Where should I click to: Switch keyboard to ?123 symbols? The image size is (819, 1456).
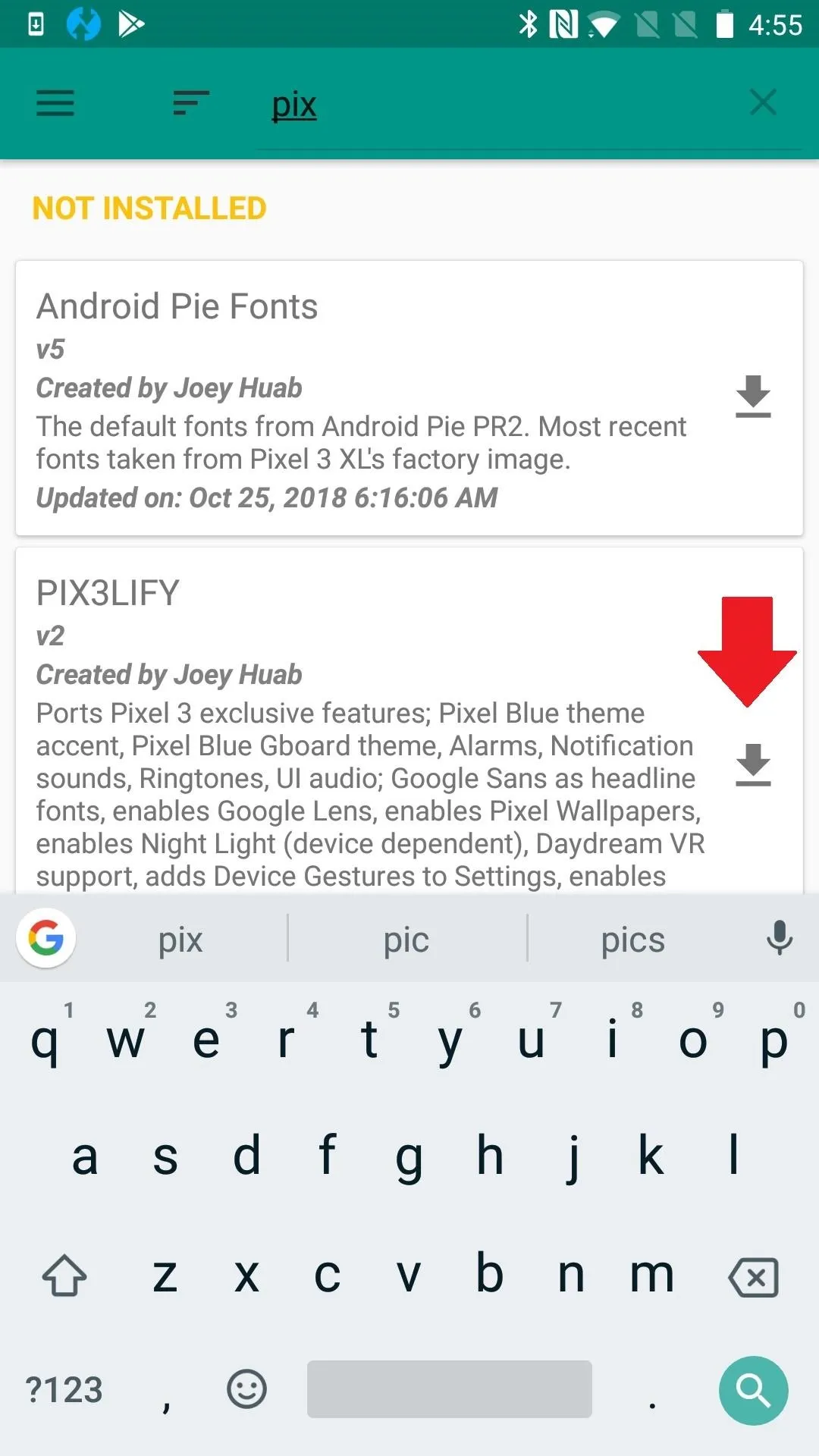(x=64, y=1391)
